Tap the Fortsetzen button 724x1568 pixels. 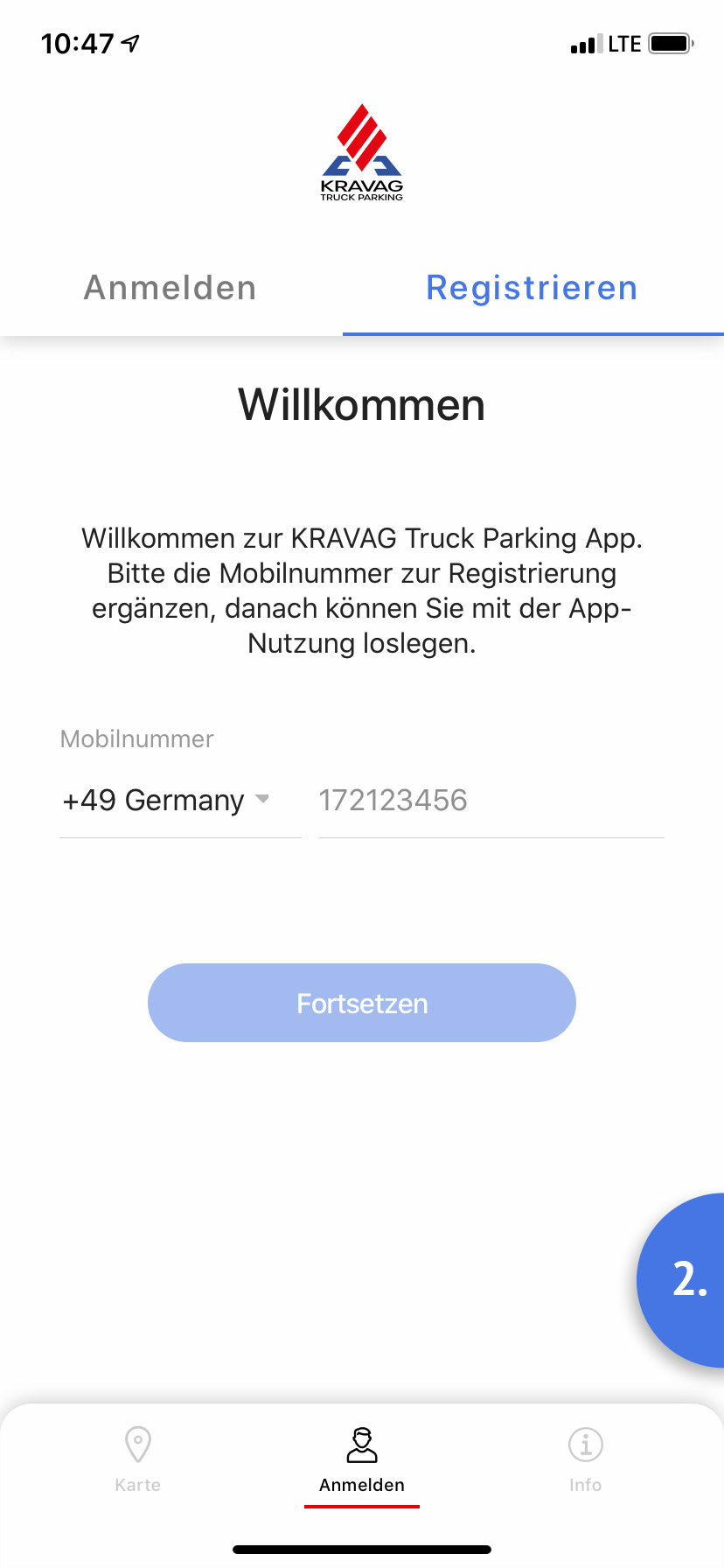pos(362,1003)
